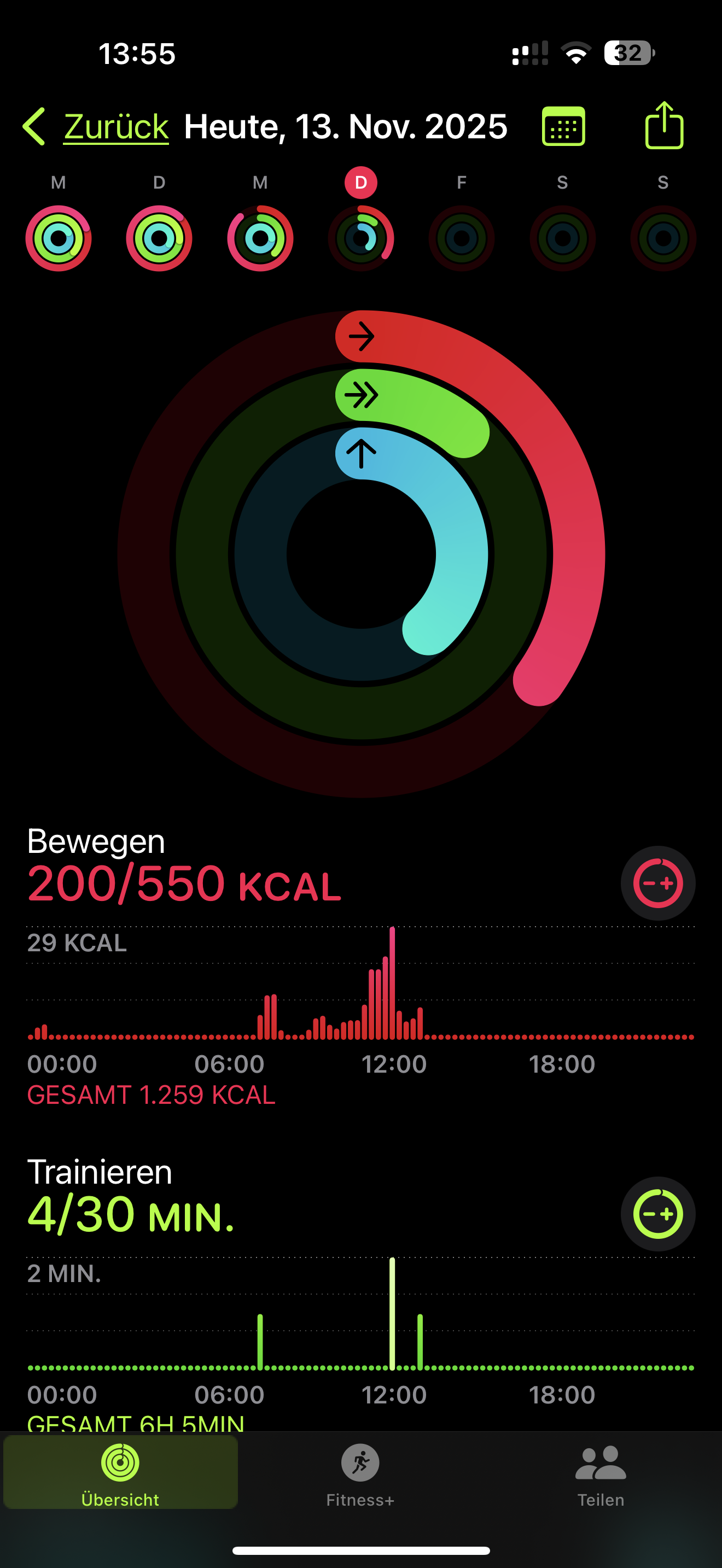Adjust the Bewegen kcal goal
This screenshot has width=722, height=1568.
(657, 882)
